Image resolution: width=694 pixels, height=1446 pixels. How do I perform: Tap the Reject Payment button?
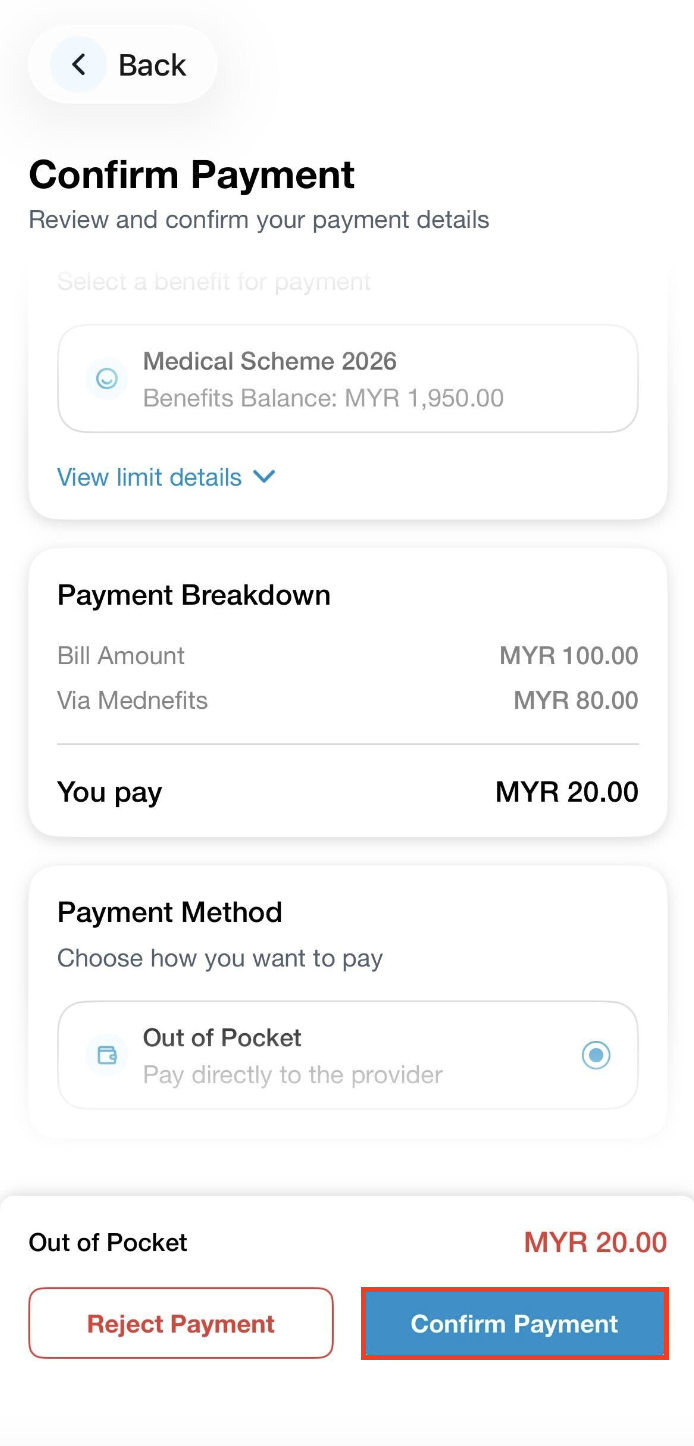pos(181,1323)
